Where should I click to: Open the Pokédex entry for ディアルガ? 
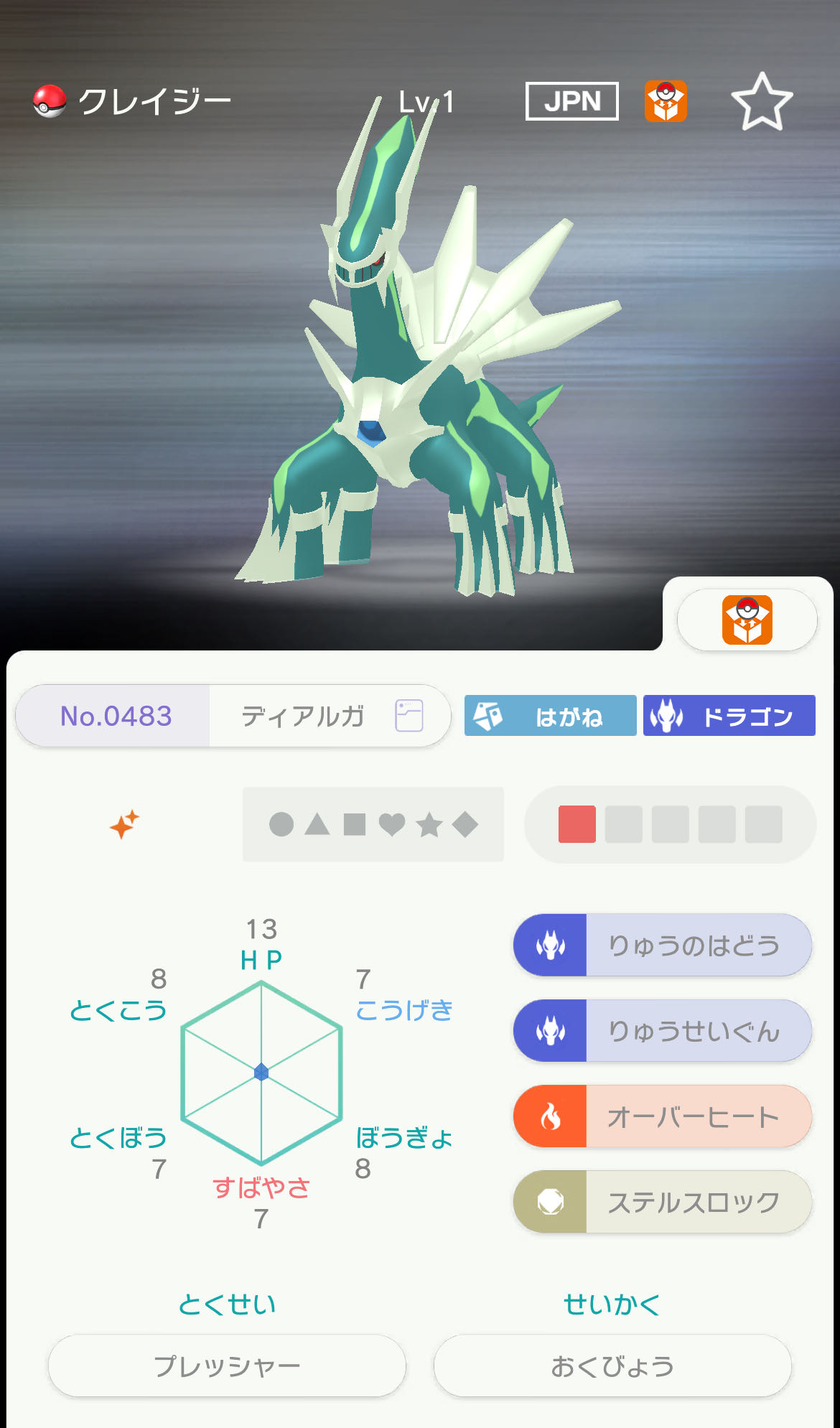tap(409, 716)
